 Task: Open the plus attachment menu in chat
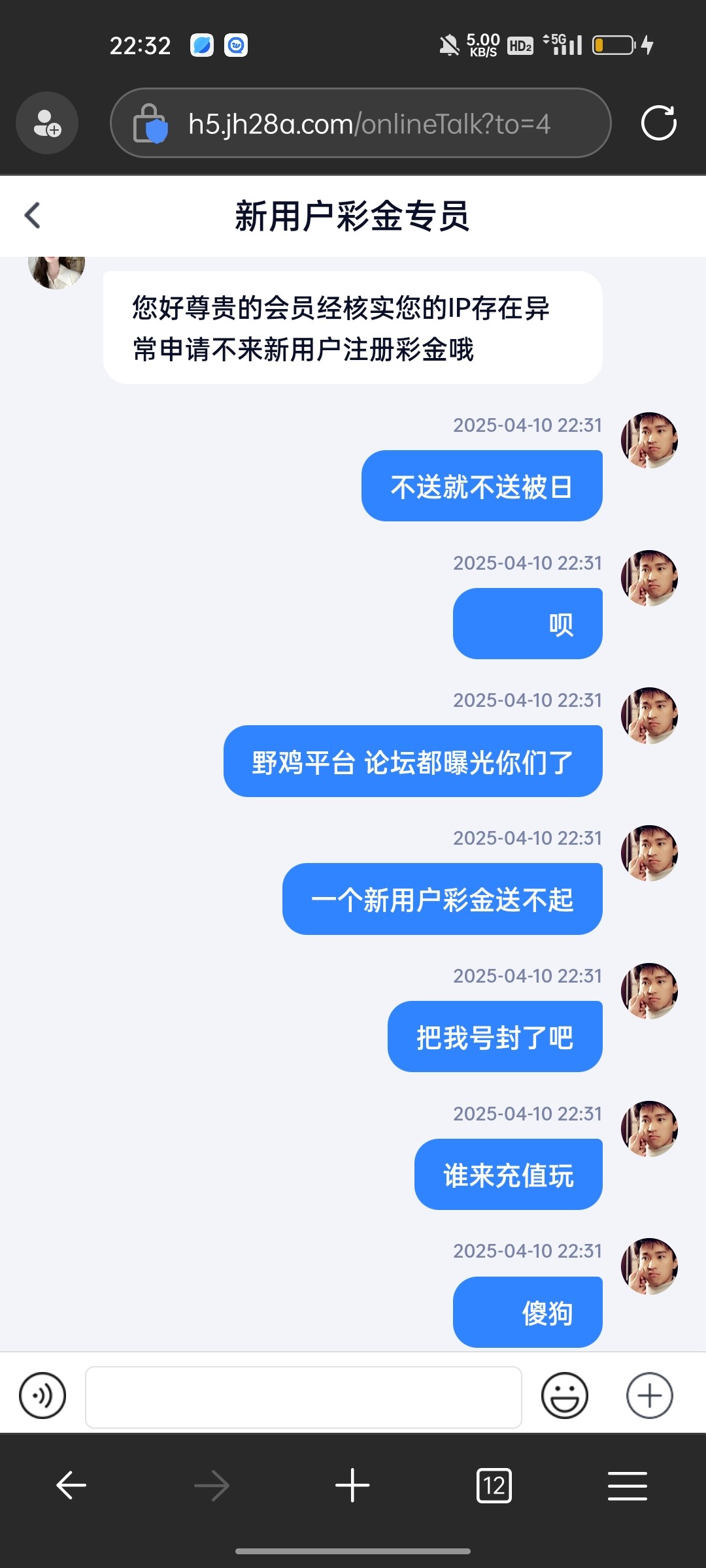(x=649, y=1396)
